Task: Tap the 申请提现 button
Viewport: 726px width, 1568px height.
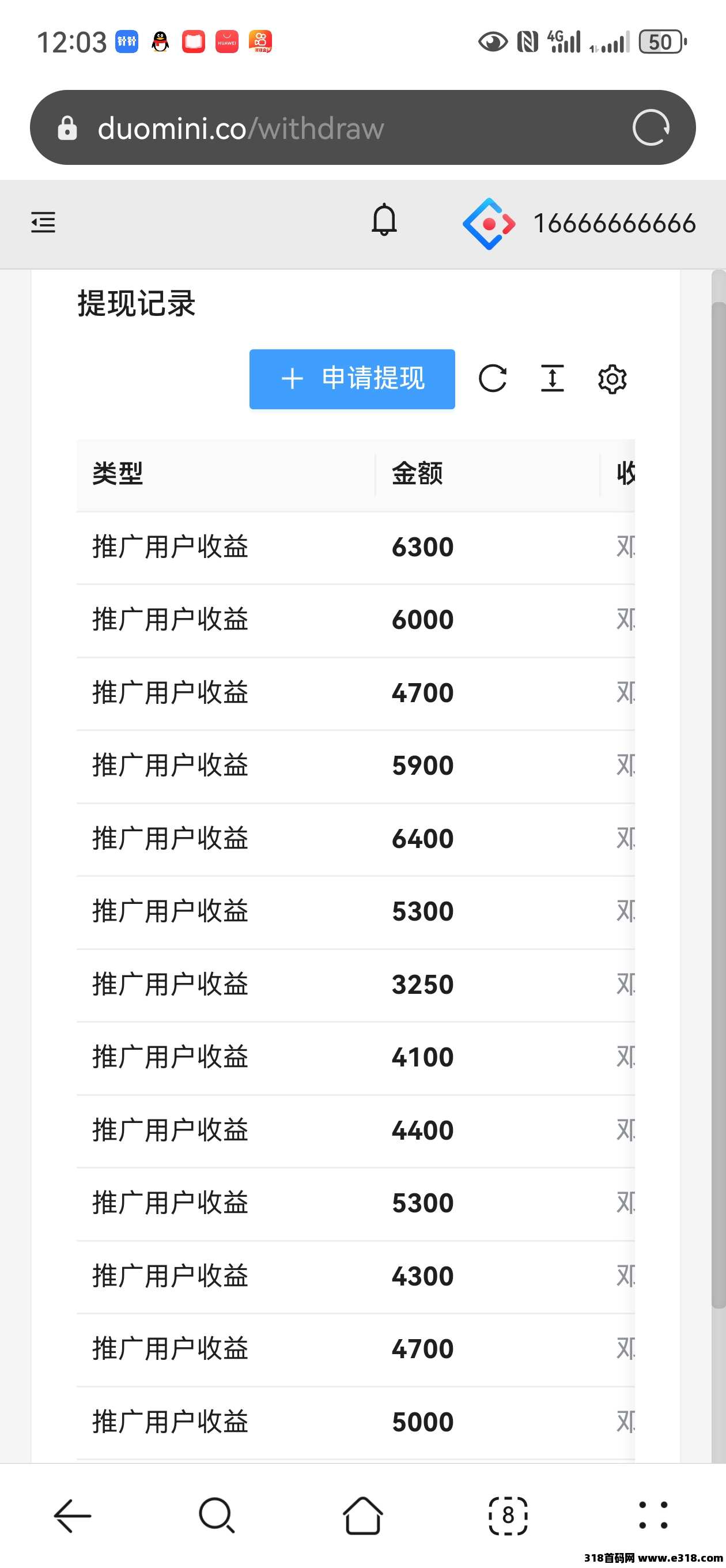Action: coord(351,379)
